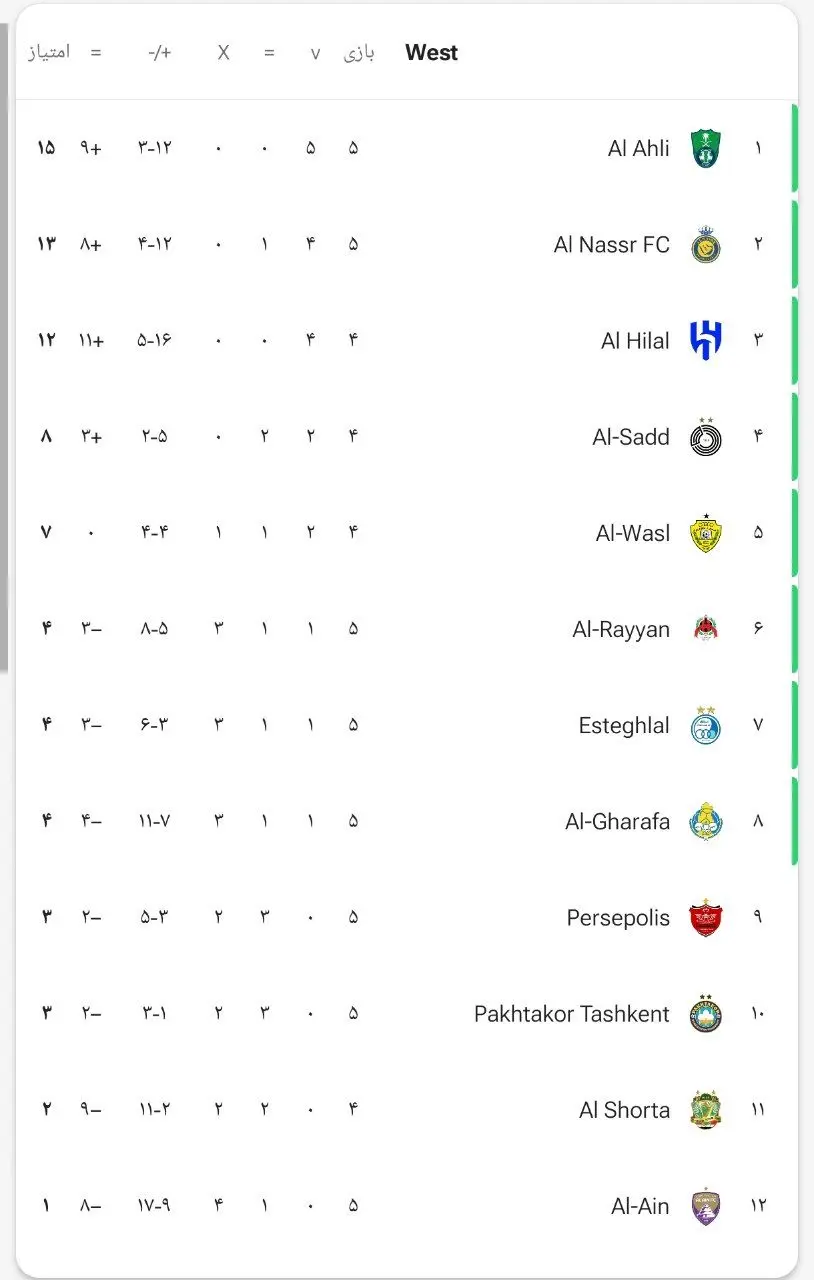Open Al-Ain team row
814x1280 pixels.
(640, 1205)
